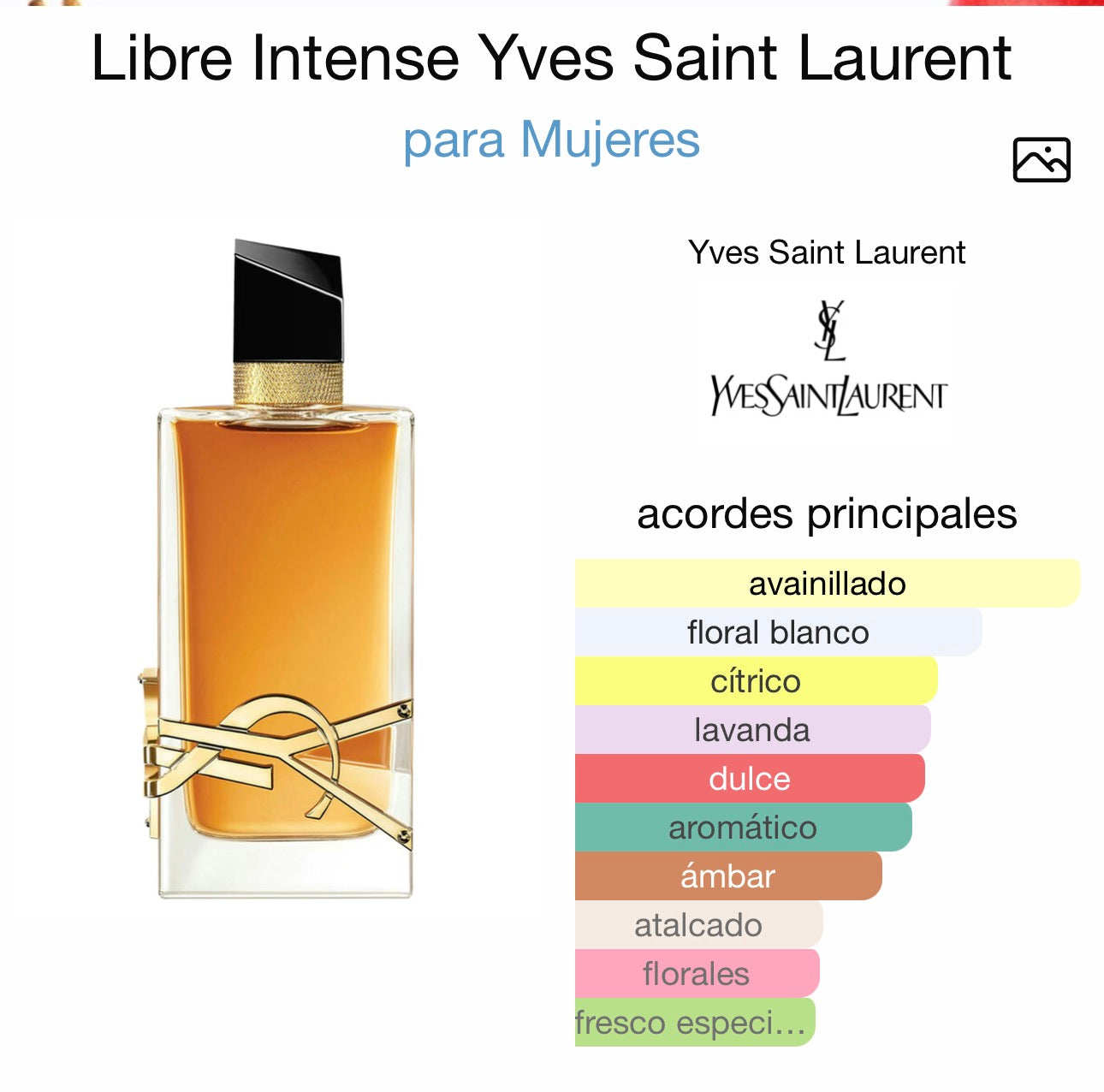The height and width of the screenshot is (1092, 1104).
Task: Tap the Libre Intense bottle image
Action: 282,569
